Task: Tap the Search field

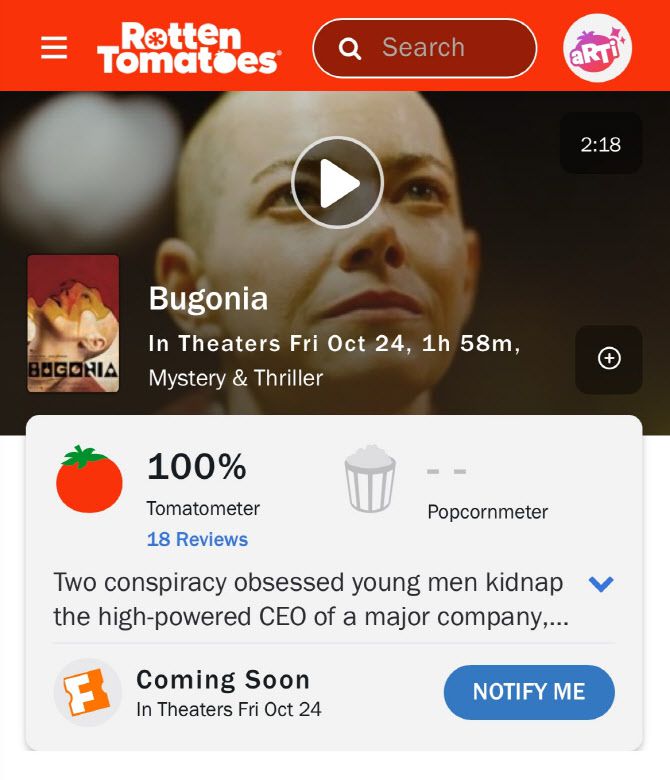Action: pyautogui.click(x=425, y=48)
